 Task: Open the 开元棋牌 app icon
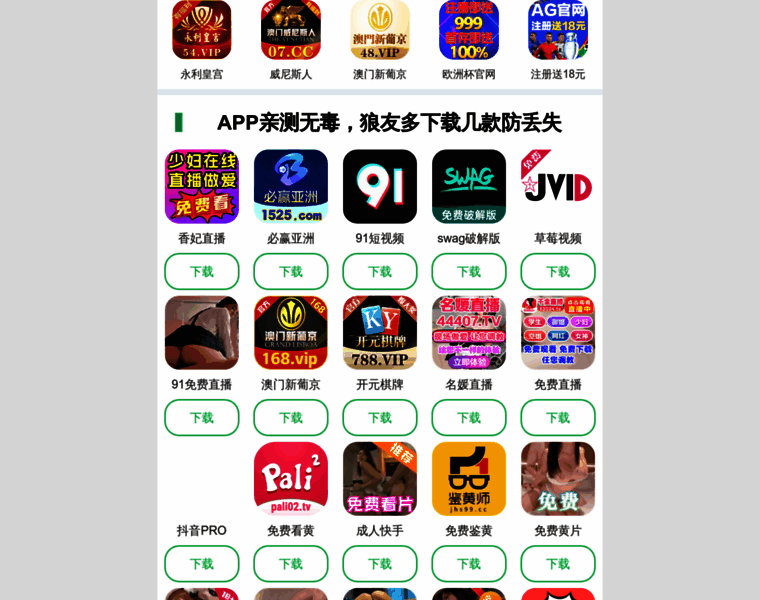click(379, 333)
